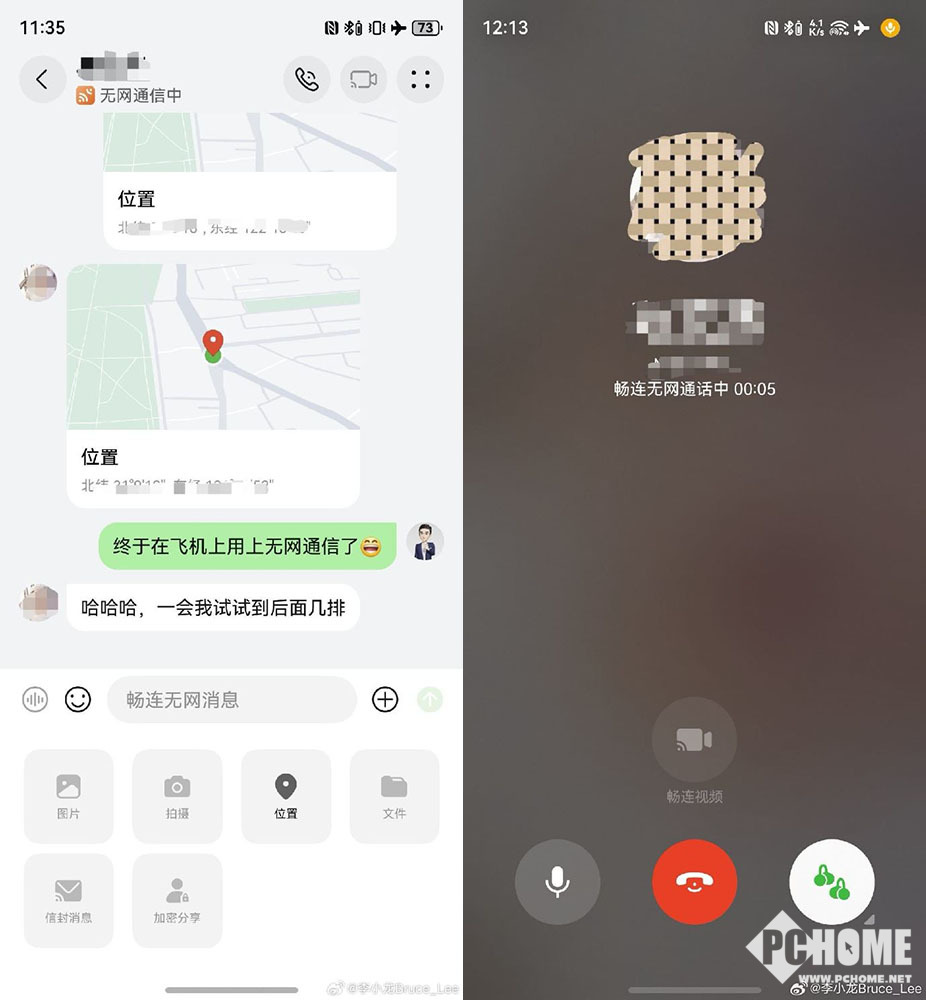Screen dimensions: 926x1000
Task: Hang up with the red end-call button
Action: (x=694, y=882)
